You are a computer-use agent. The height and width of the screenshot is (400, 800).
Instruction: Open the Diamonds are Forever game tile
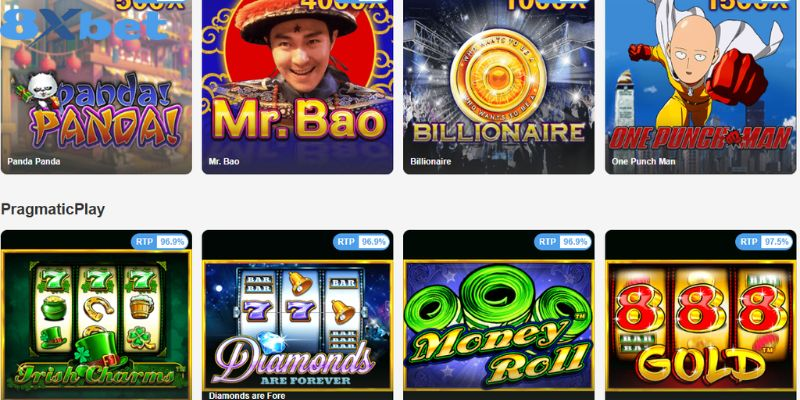tap(297, 320)
